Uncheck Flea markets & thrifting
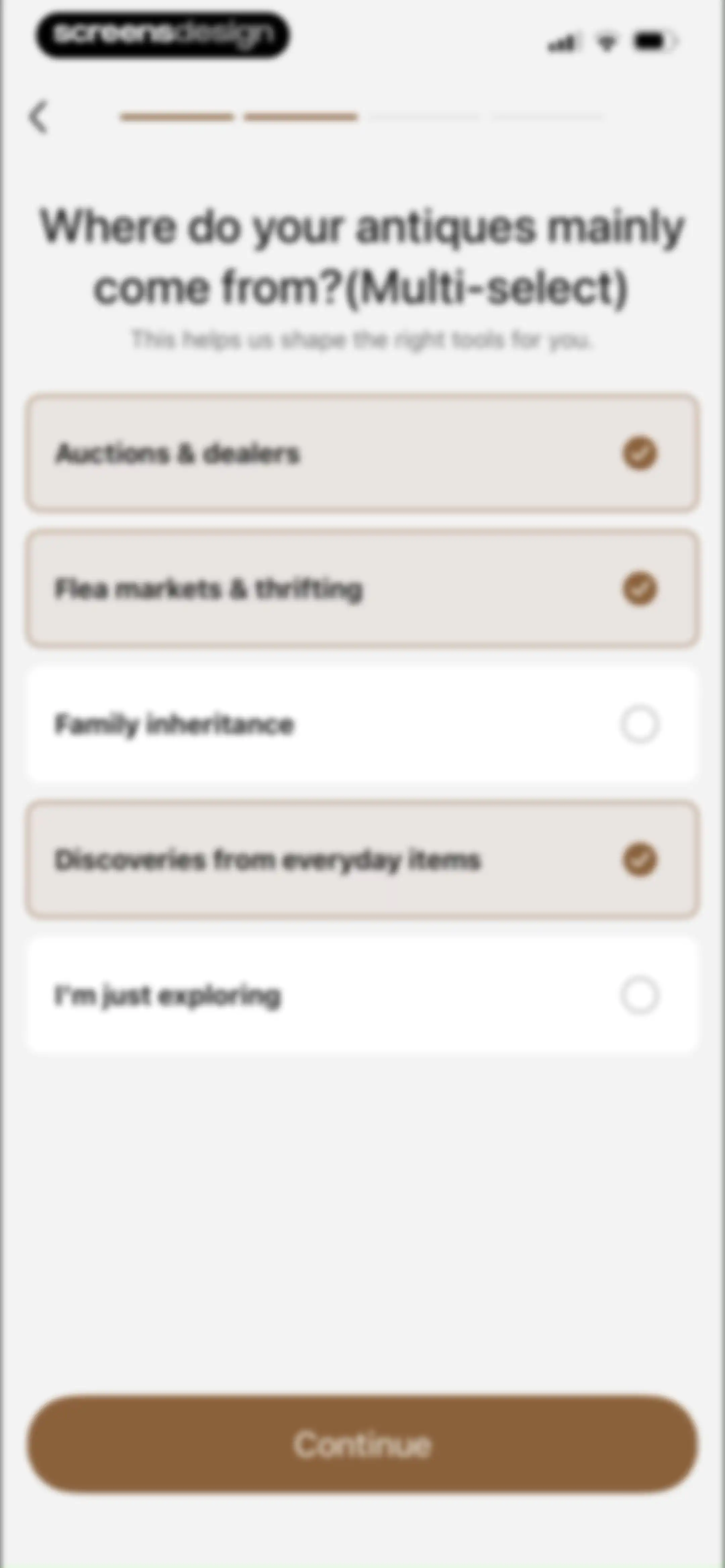 pyautogui.click(x=362, y=589)
